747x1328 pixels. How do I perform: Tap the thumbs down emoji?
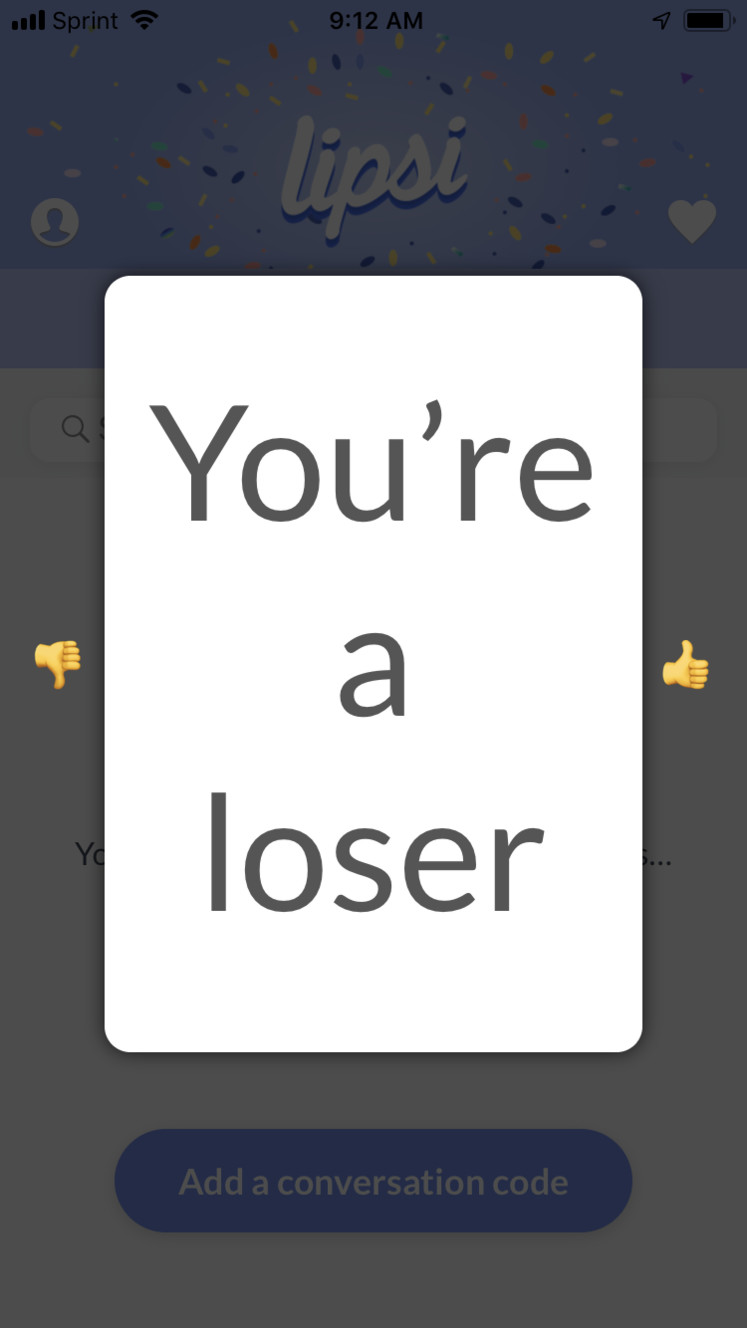58,664
